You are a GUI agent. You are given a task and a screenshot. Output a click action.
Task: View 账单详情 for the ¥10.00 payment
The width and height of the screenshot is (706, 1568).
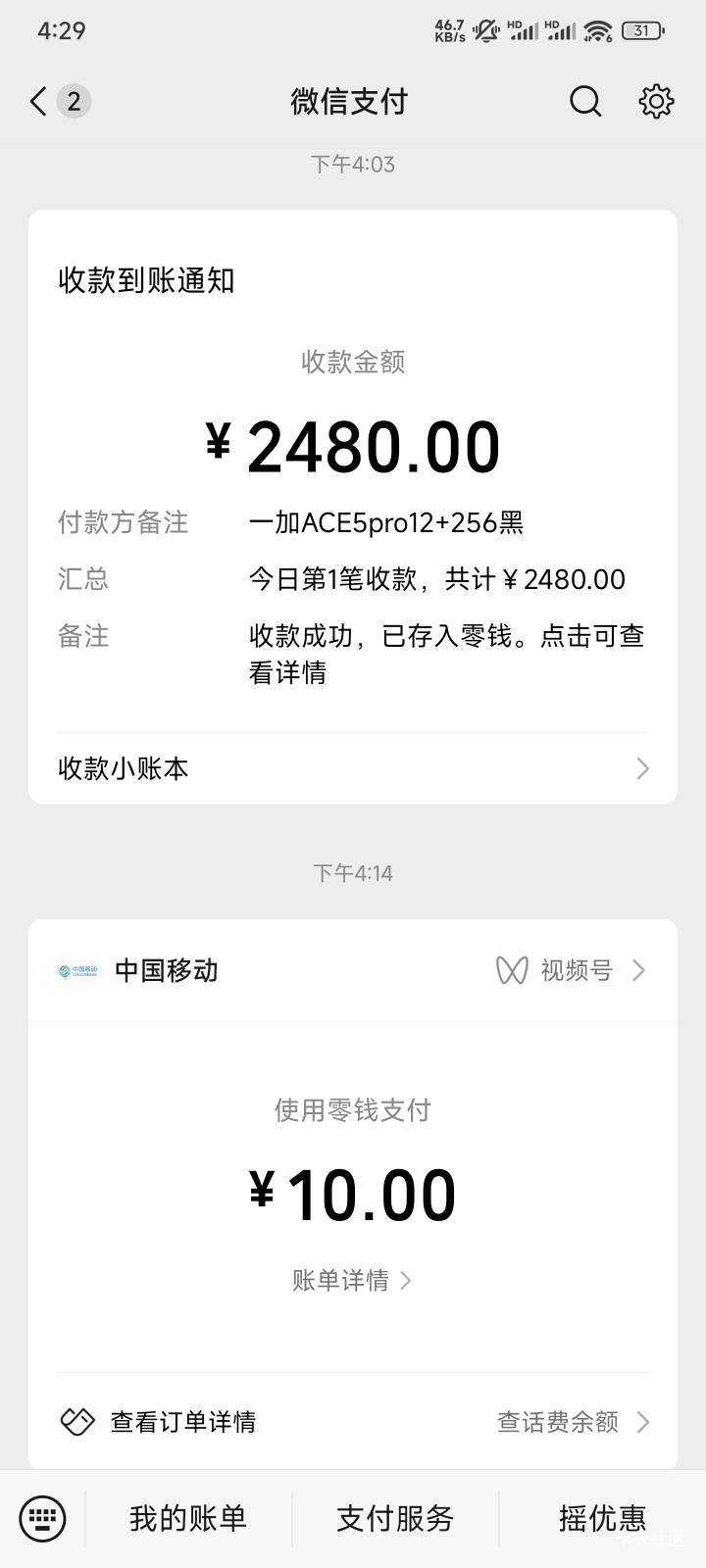tap(352, 1280)
